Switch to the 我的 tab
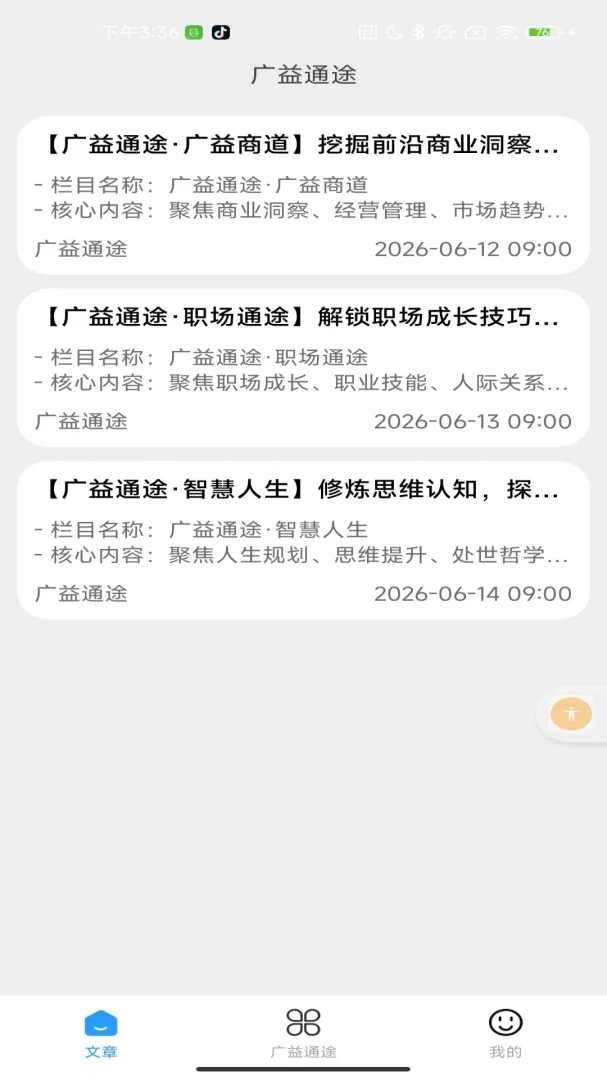 (506, 1034)
